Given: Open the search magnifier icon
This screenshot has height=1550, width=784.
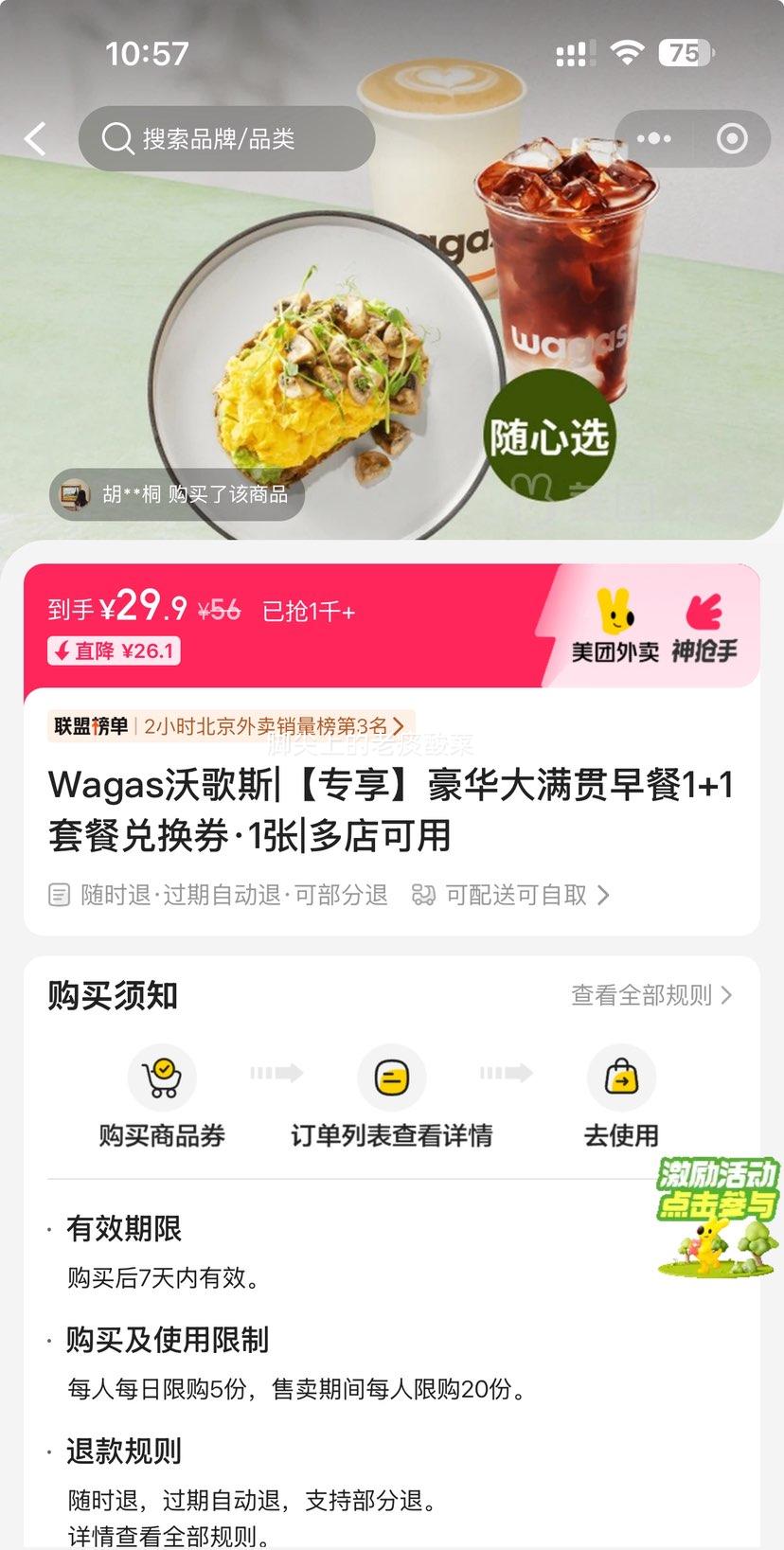Looking at the screenshot, I should pyautogui.click(x=116, y=138).
